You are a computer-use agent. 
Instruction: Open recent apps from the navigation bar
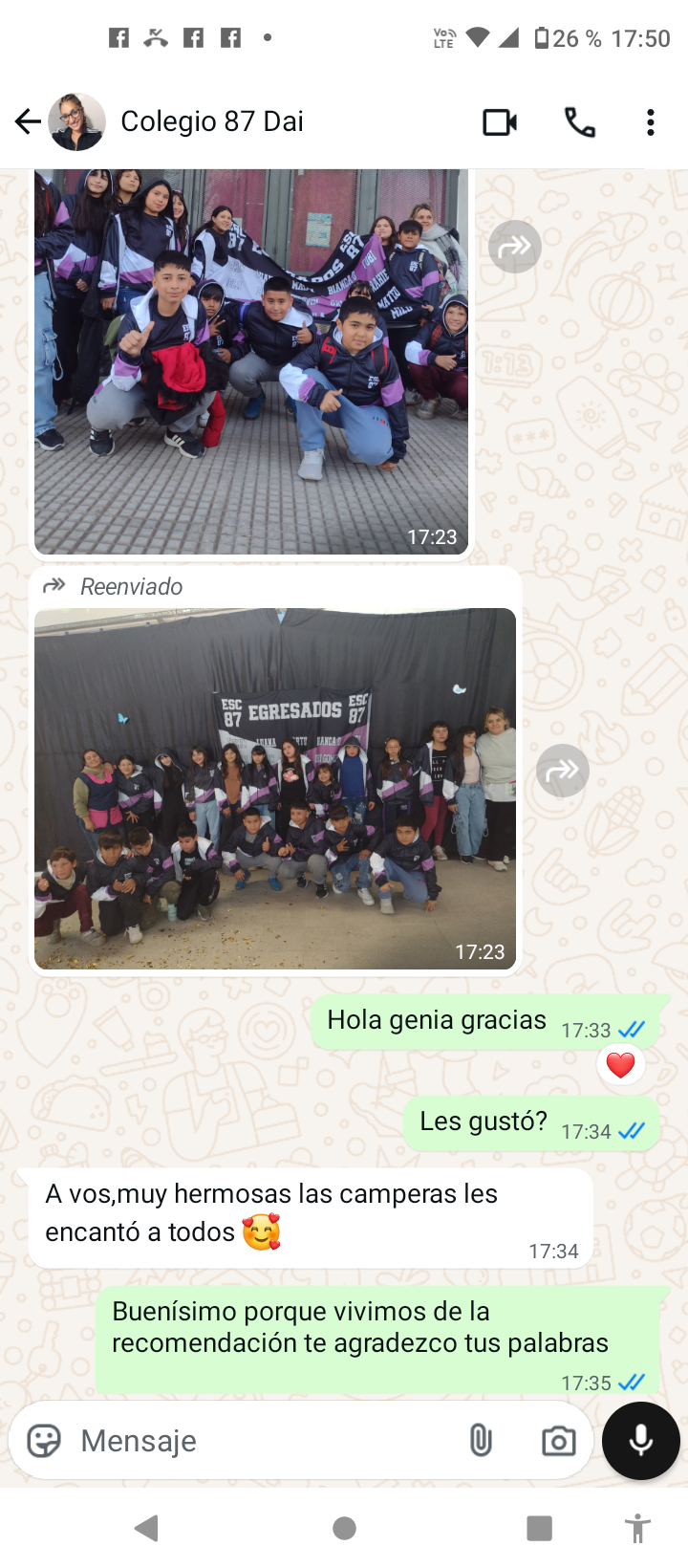[x=539, y=1529]
